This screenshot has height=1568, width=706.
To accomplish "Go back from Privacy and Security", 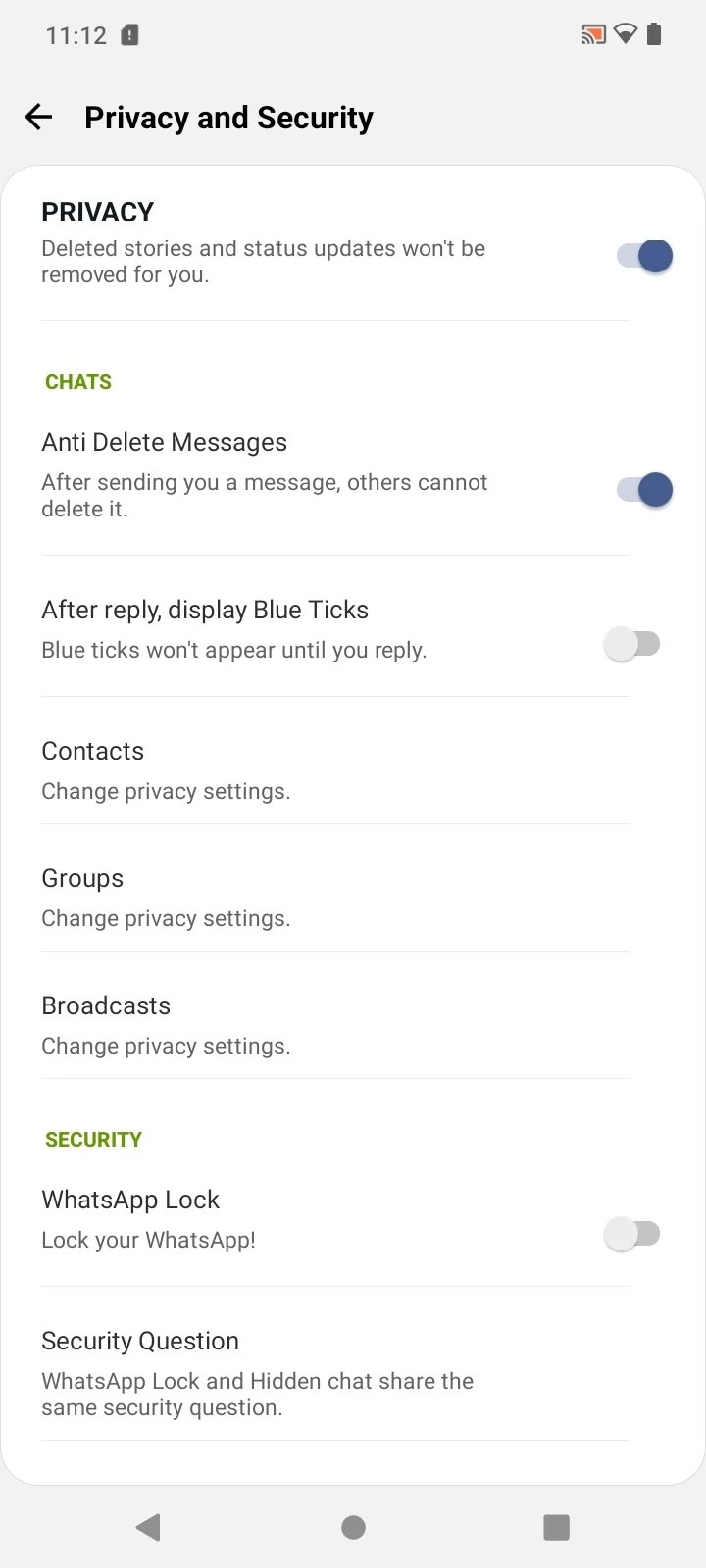I will pyautogui.click(x=38, y=118).
